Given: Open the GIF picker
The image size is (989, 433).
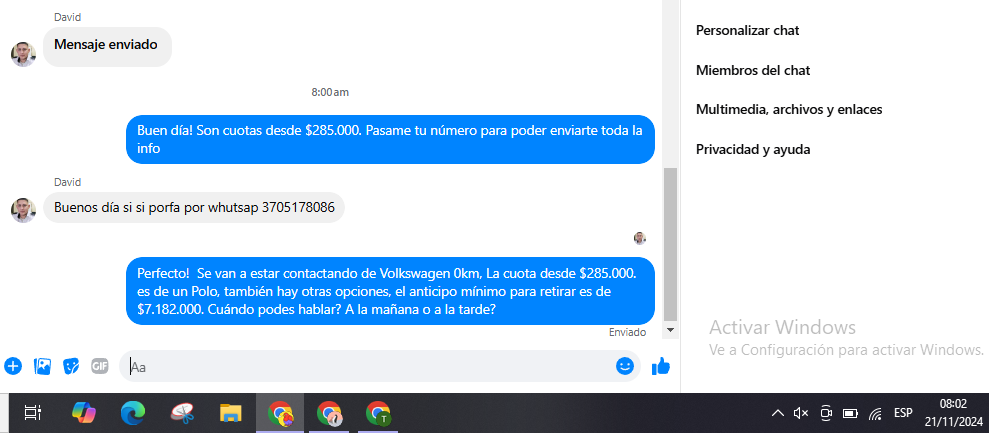Looking at the screenshot, I should point(100,366).
